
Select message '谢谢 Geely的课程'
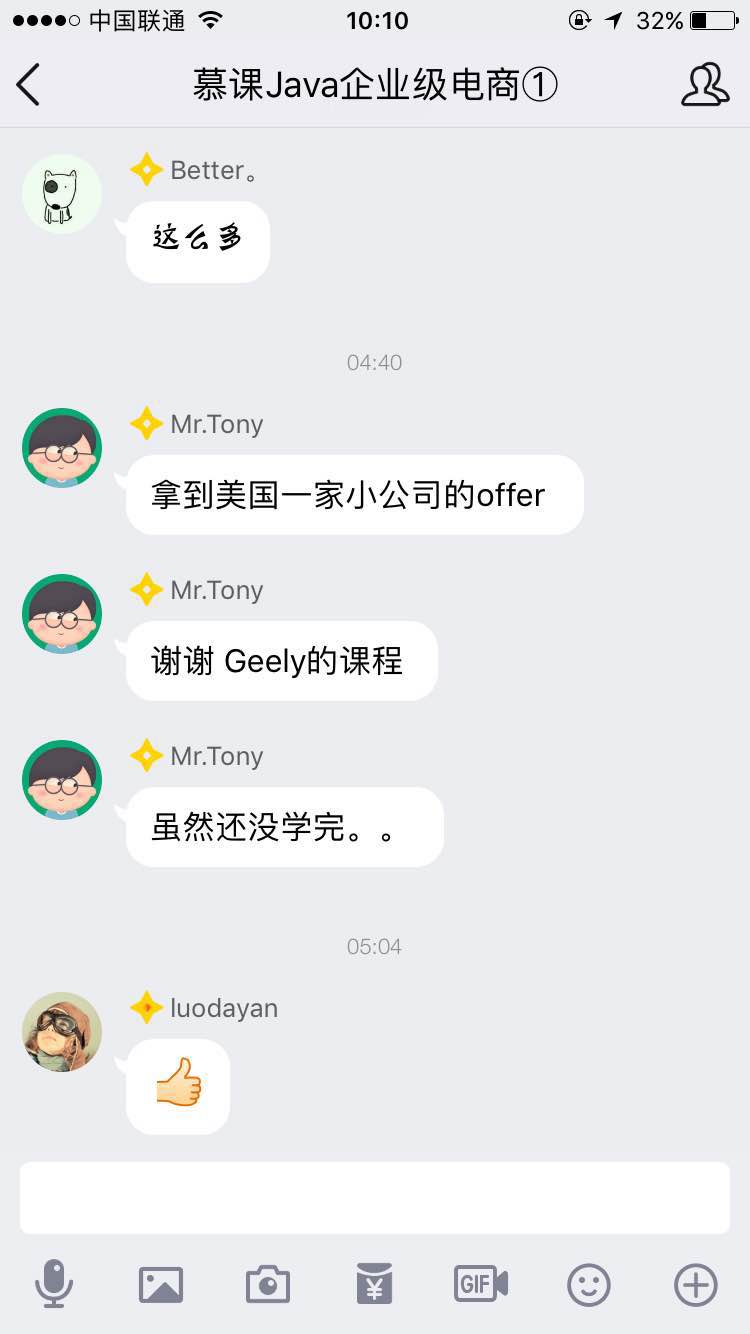tap(281, 660)
